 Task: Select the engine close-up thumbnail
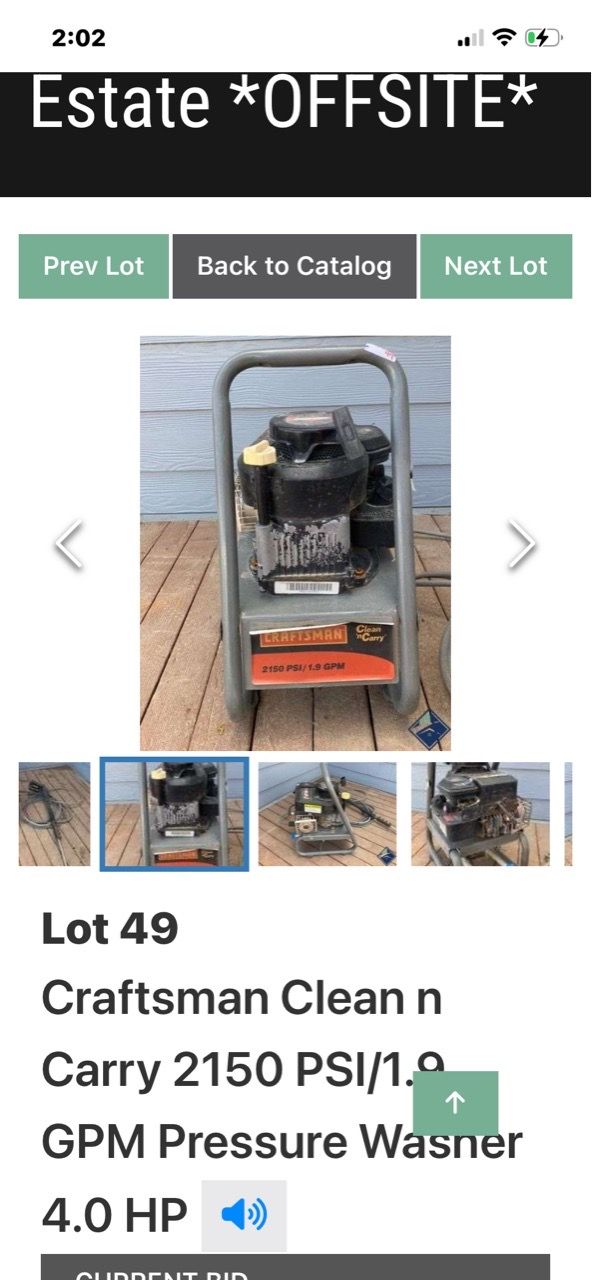click(480, 814)
